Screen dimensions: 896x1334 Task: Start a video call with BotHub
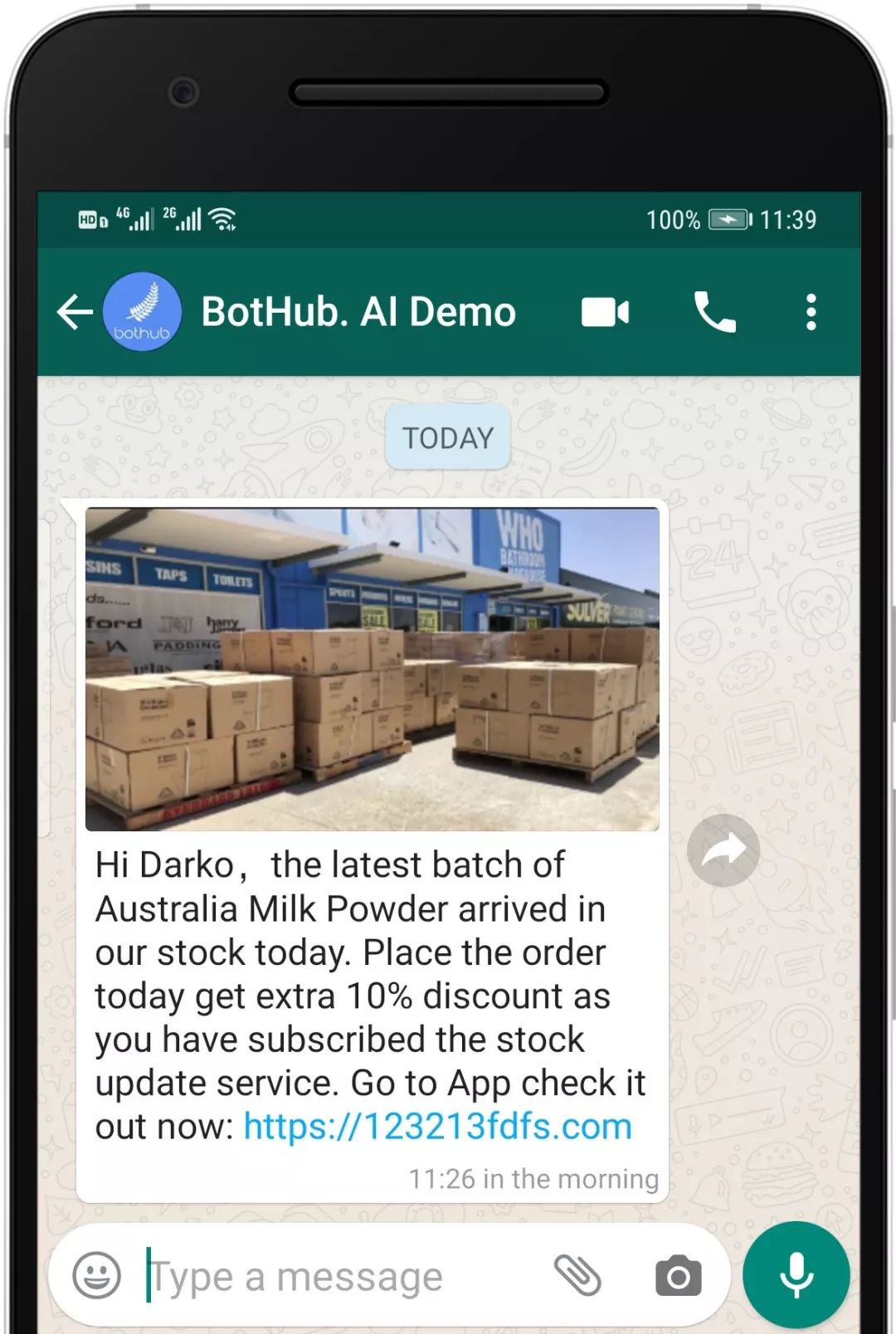[x=605, y=313]
